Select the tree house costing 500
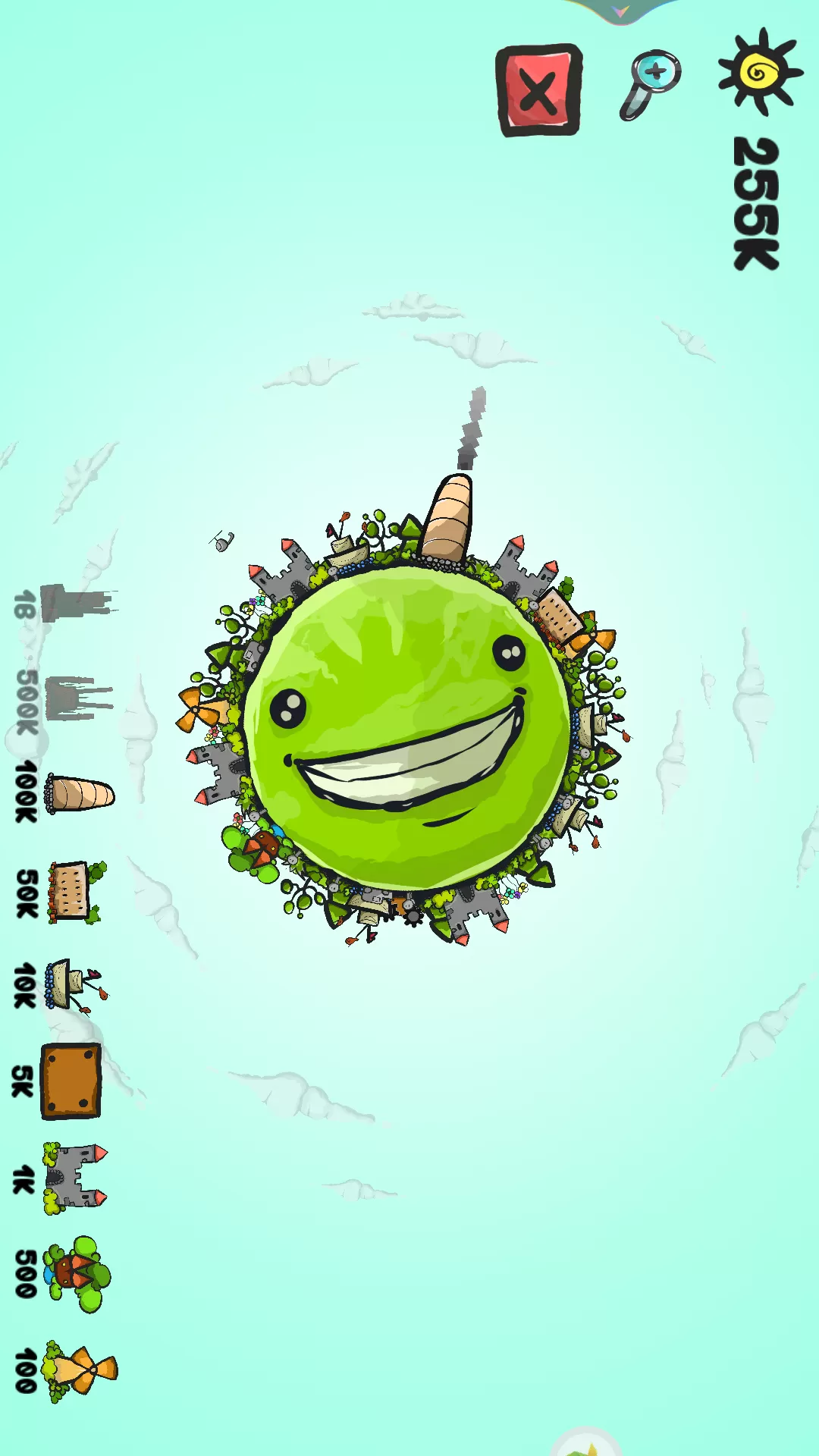The width and height of the screenshot is (819, 1456). 76,1274
